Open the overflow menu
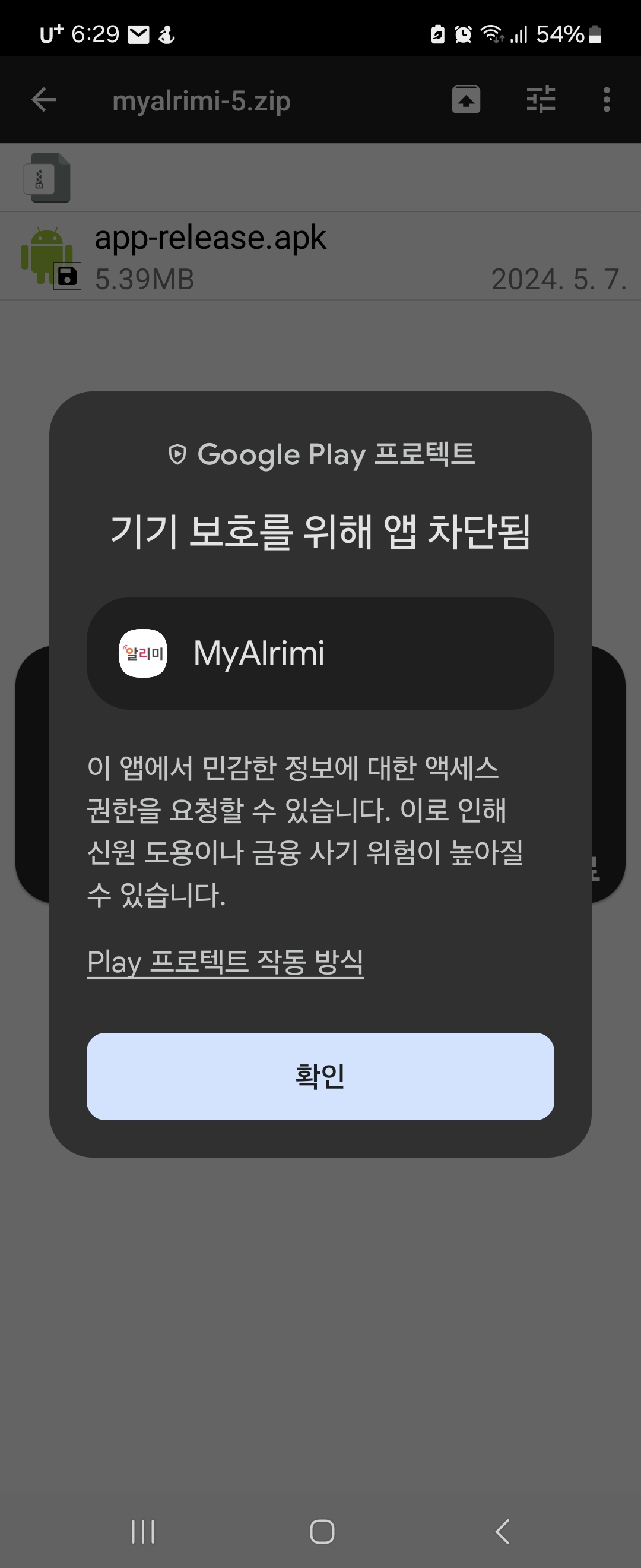The width and height of the screenshot is (641, 1568). tap(606, 100)
